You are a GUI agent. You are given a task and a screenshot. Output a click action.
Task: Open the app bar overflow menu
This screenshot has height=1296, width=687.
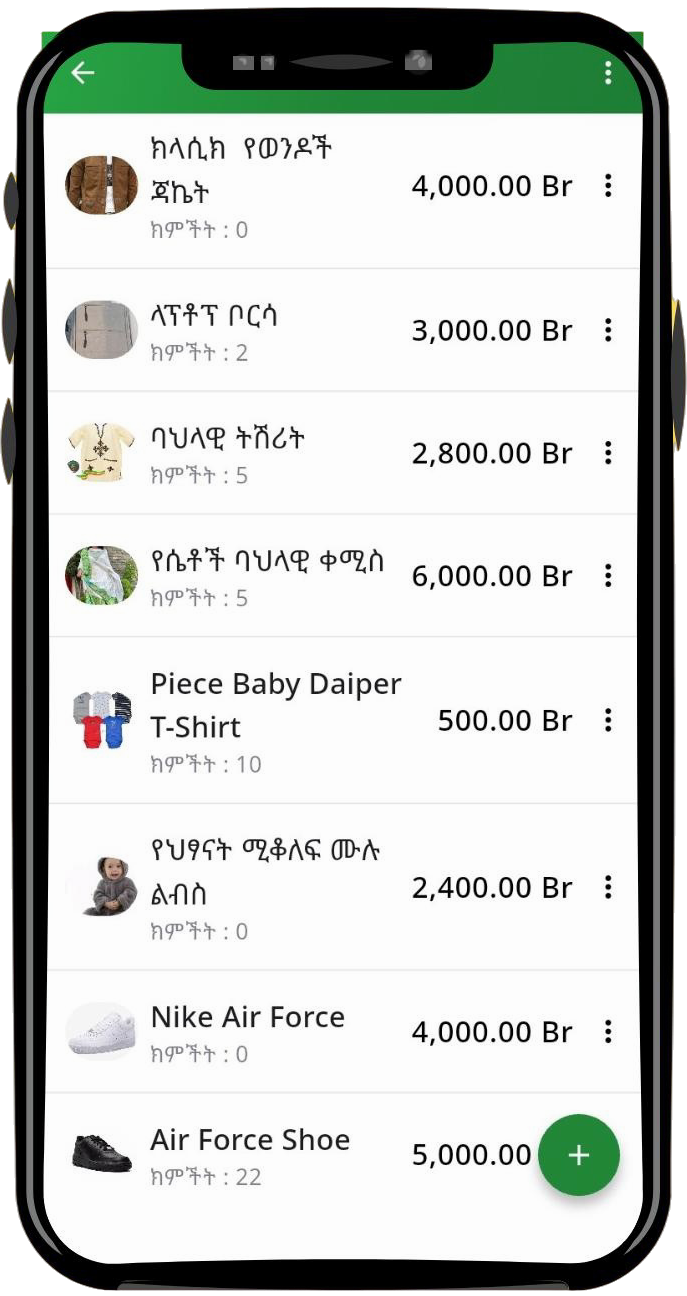click(607, 72)
